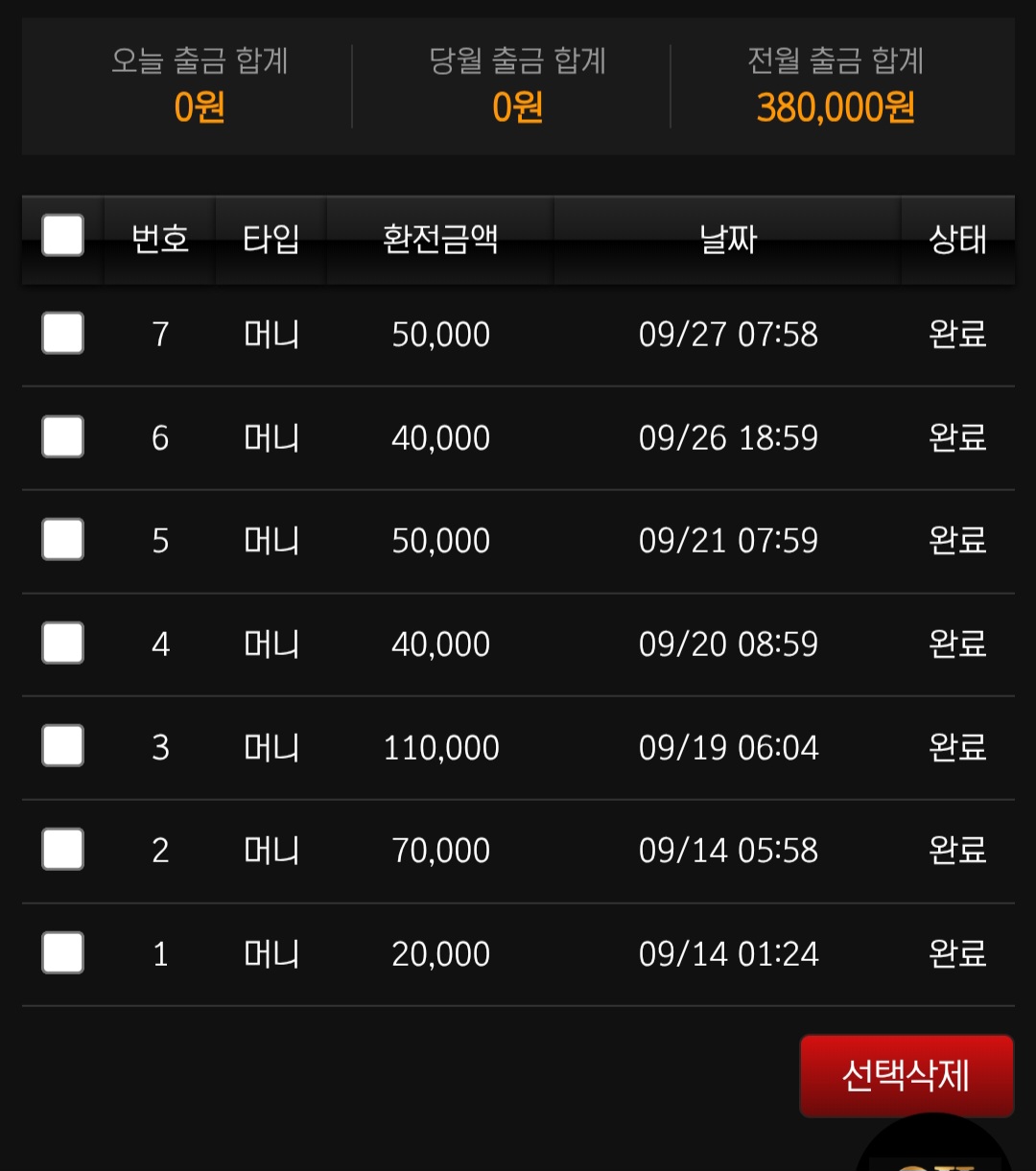Tick the checkbox for the 70,000 withdrawal
This screenshot has height=1171, width=1036.
[62, 850]
